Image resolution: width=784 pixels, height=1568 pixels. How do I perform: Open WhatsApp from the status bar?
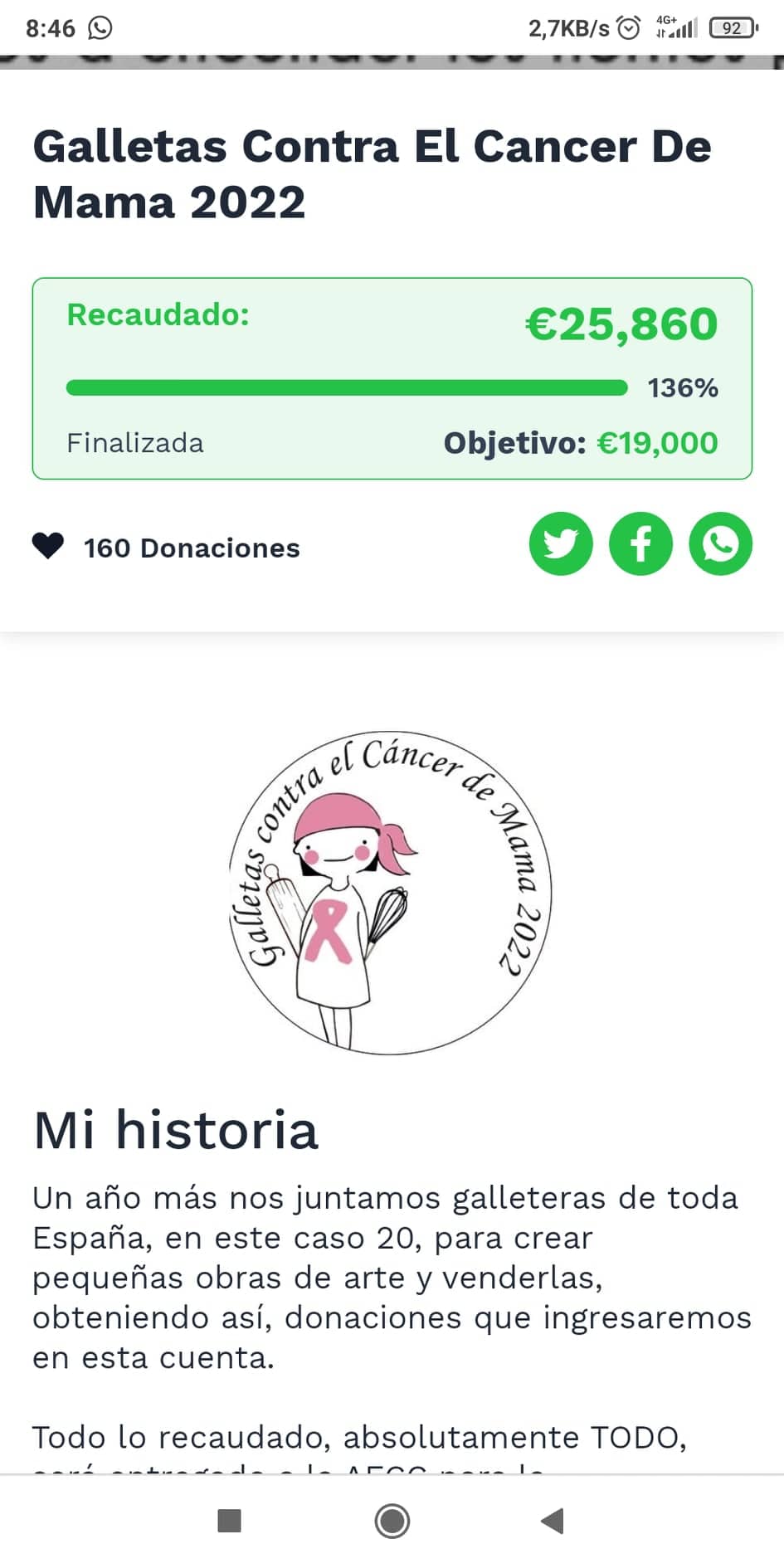[x=101, y=27]
